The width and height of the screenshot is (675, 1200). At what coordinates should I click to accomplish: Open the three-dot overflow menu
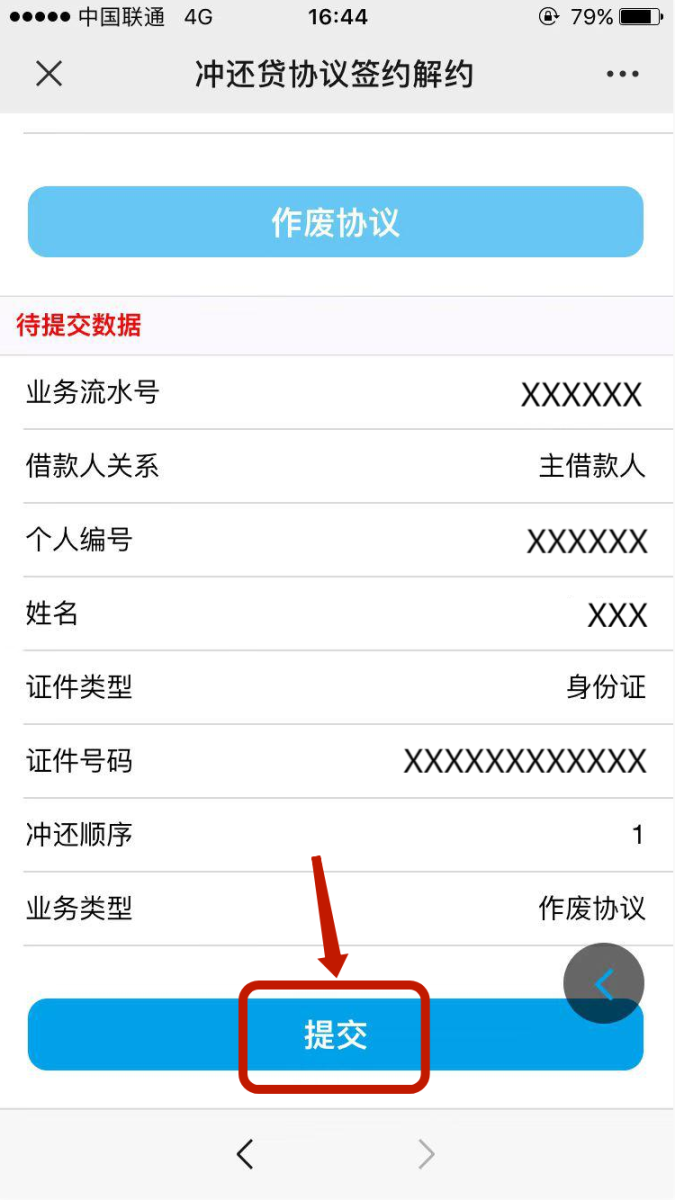[x=622, y=75]
